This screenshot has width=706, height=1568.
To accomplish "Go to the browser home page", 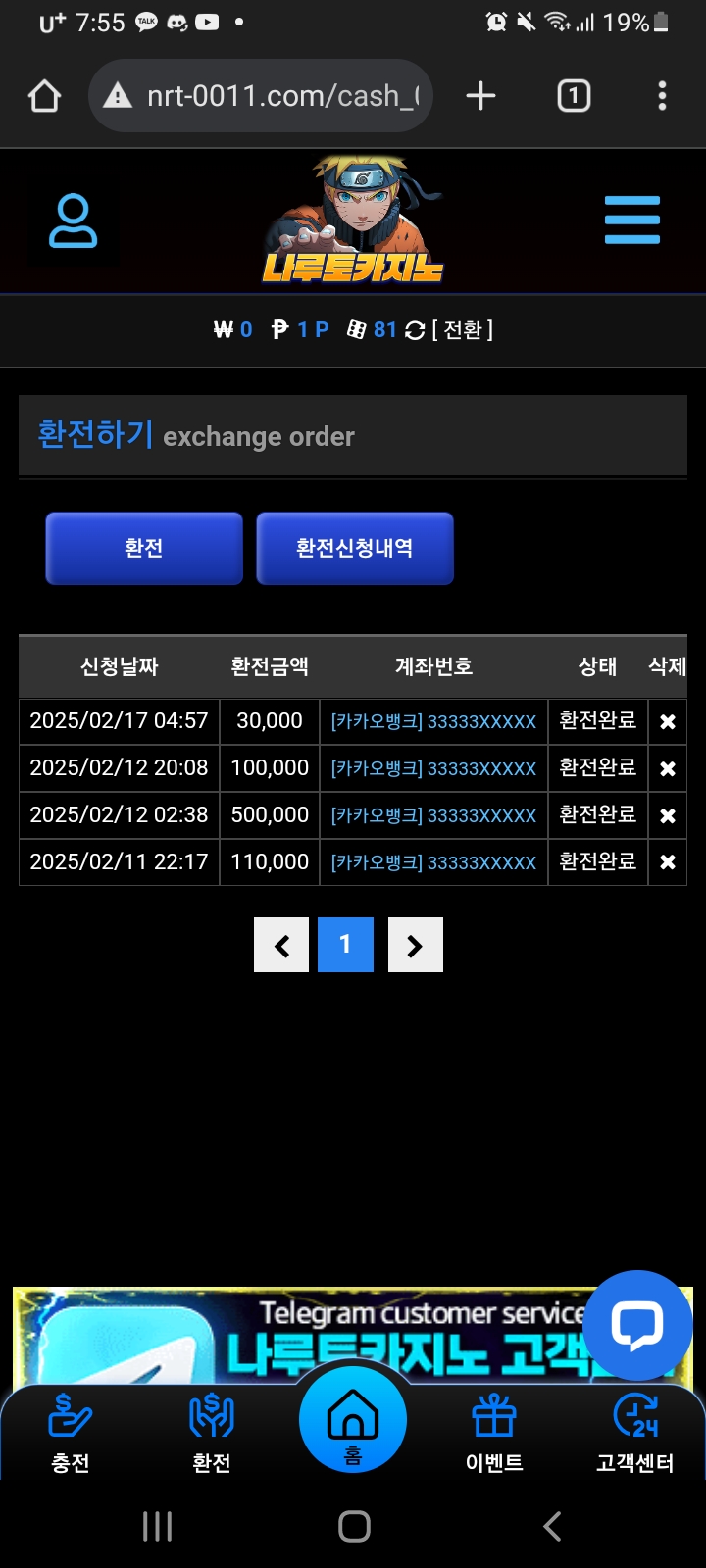I will coord(45,96).
